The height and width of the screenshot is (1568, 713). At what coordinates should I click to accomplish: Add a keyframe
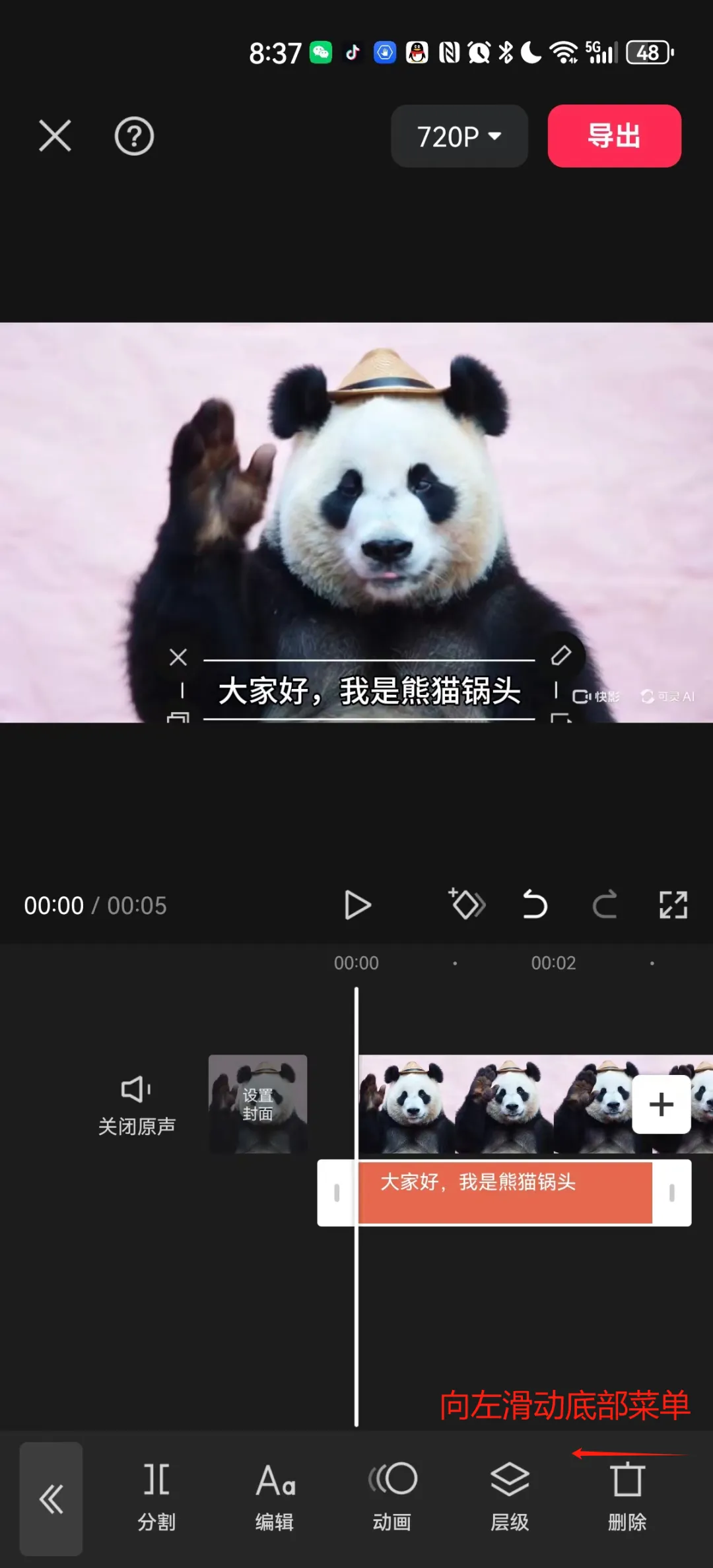click(x=467, y=905)
